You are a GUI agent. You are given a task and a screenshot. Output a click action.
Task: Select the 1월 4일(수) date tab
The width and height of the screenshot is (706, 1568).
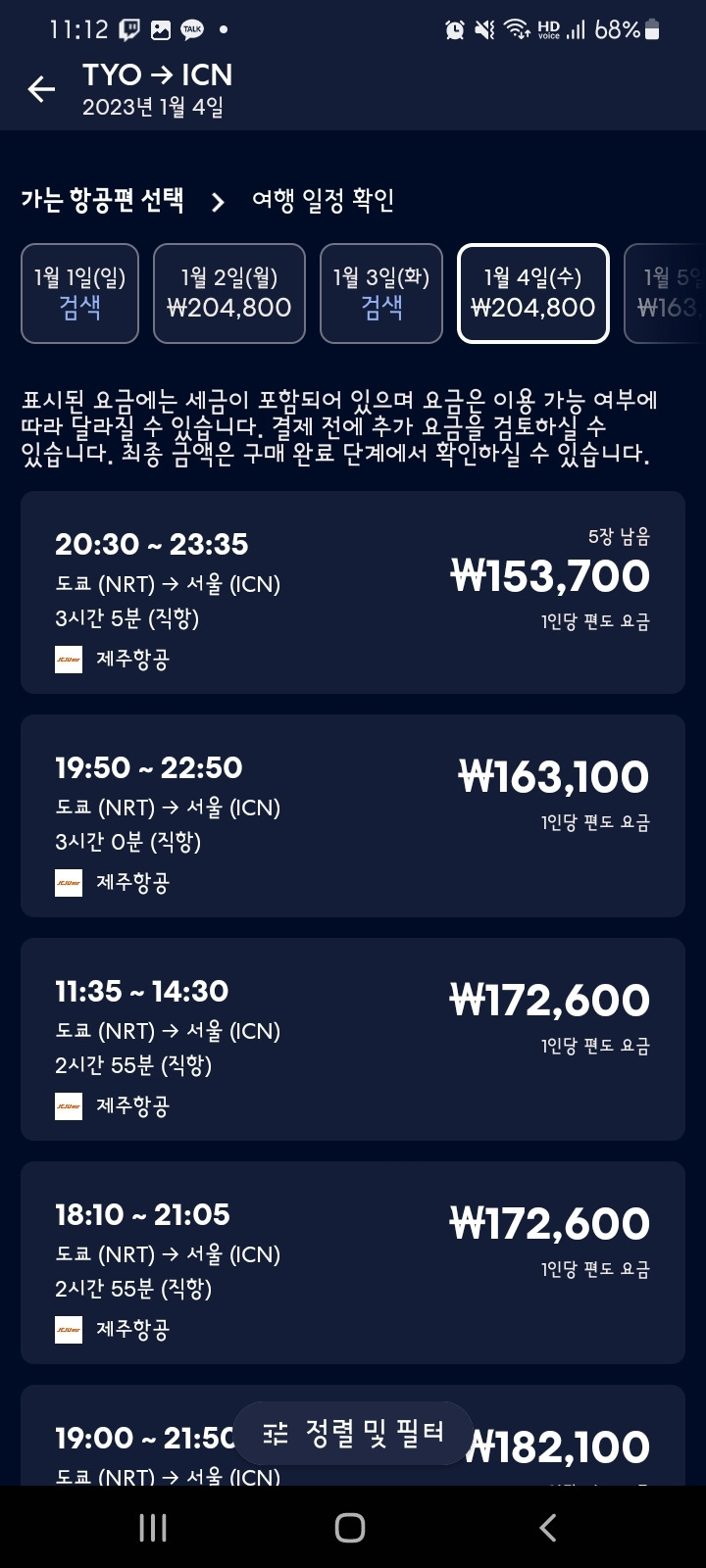533,294
